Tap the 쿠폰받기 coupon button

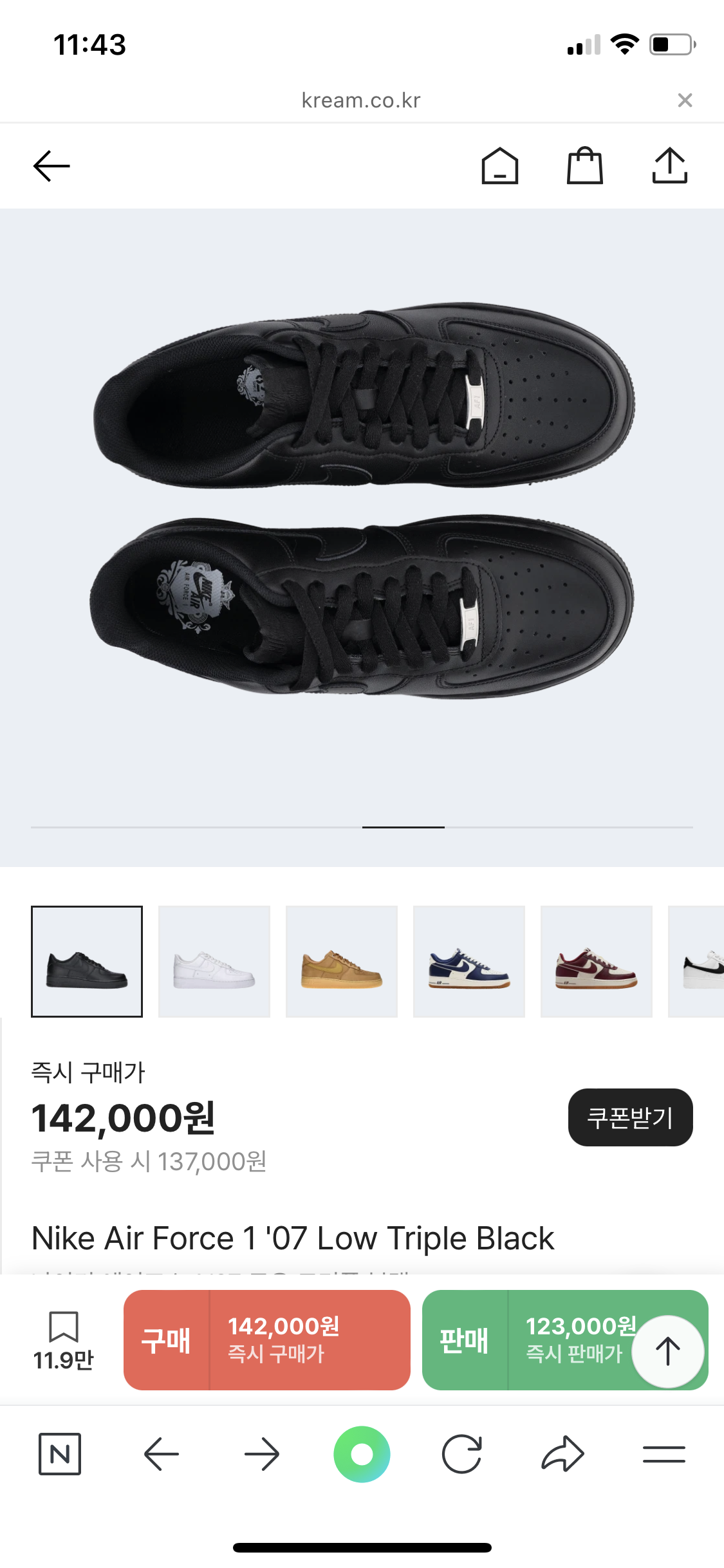[x=630, y=1117]
